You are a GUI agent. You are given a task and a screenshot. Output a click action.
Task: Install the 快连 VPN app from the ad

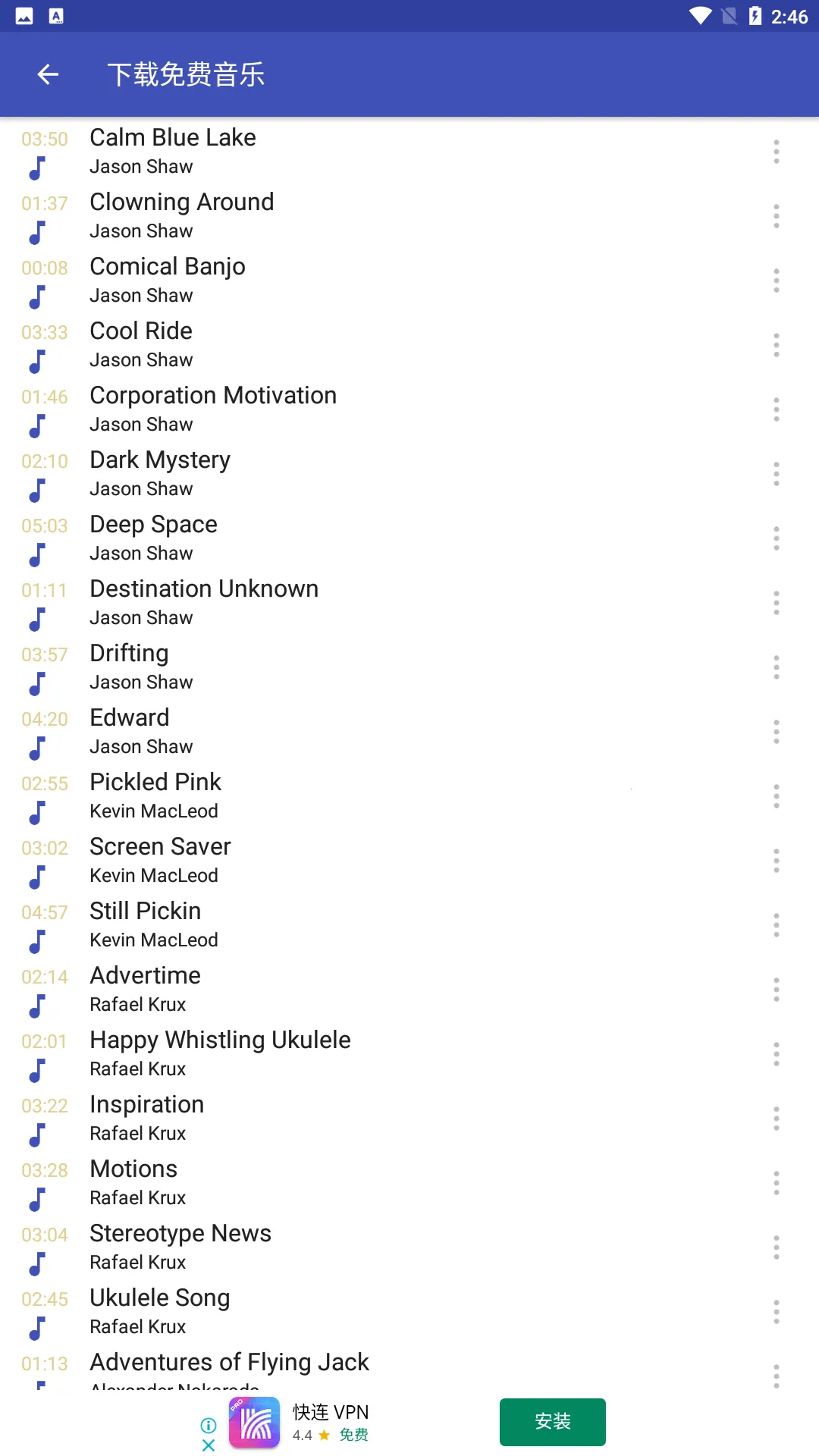tap(552, 1422)
